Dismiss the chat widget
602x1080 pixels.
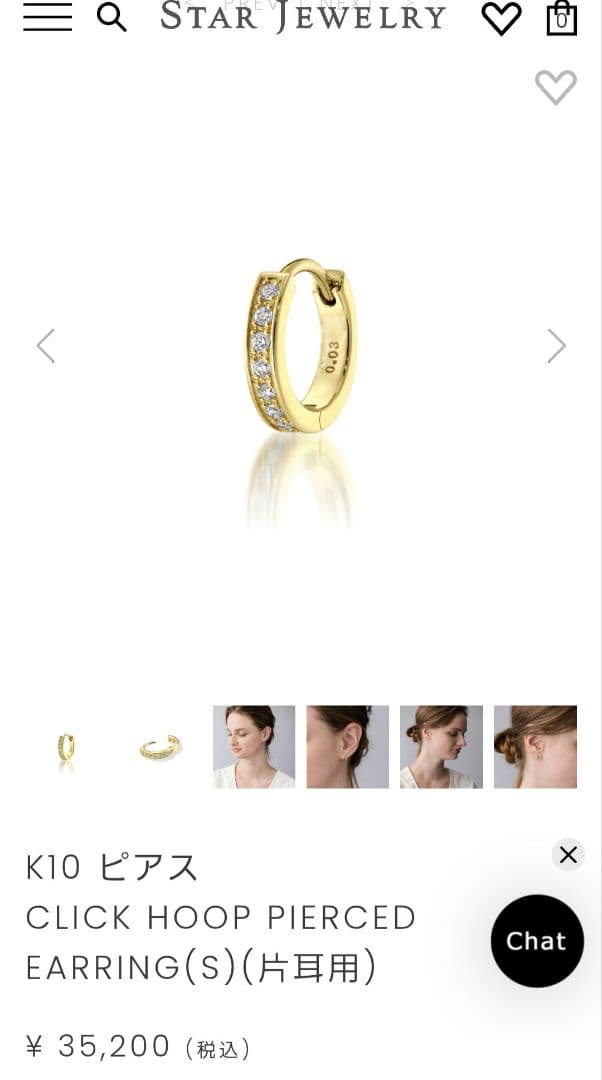568,854
